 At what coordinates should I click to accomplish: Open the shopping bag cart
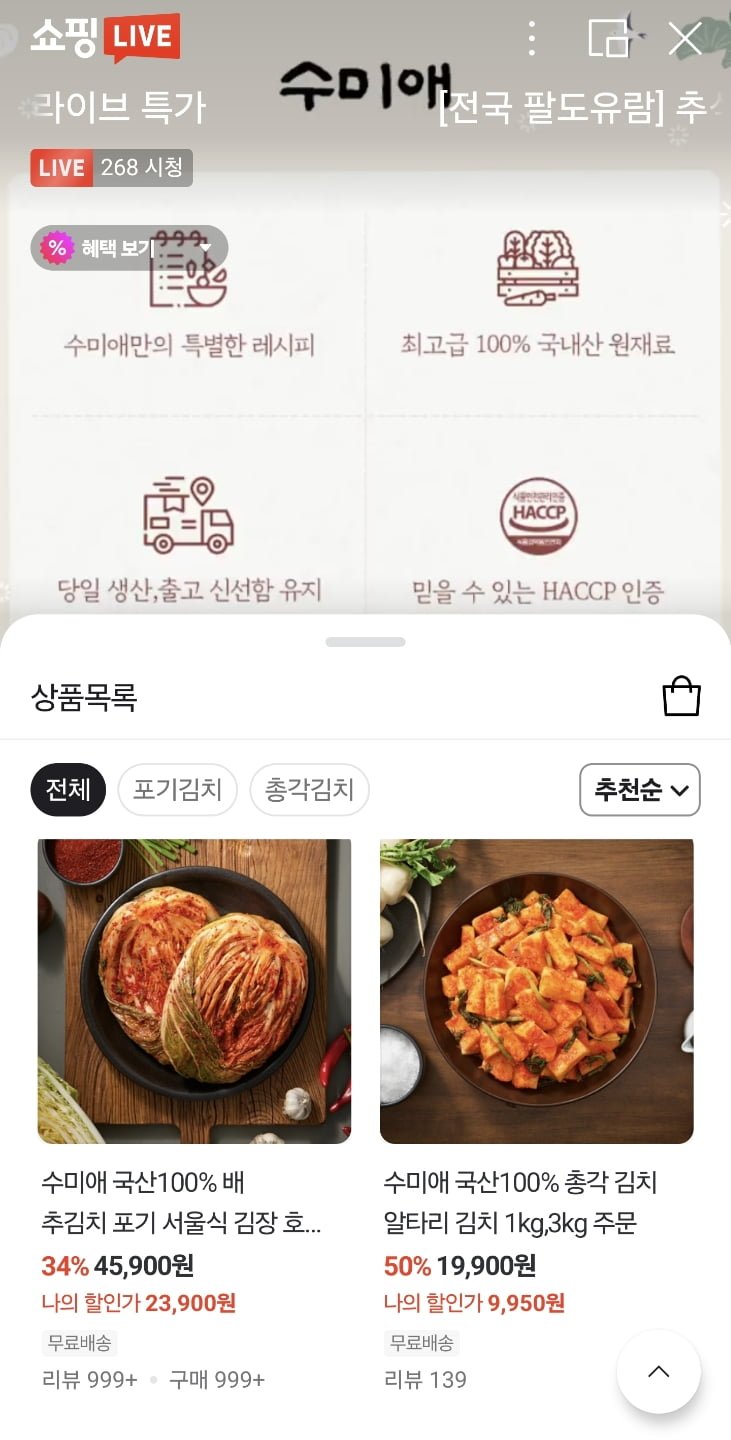[681, 696]
